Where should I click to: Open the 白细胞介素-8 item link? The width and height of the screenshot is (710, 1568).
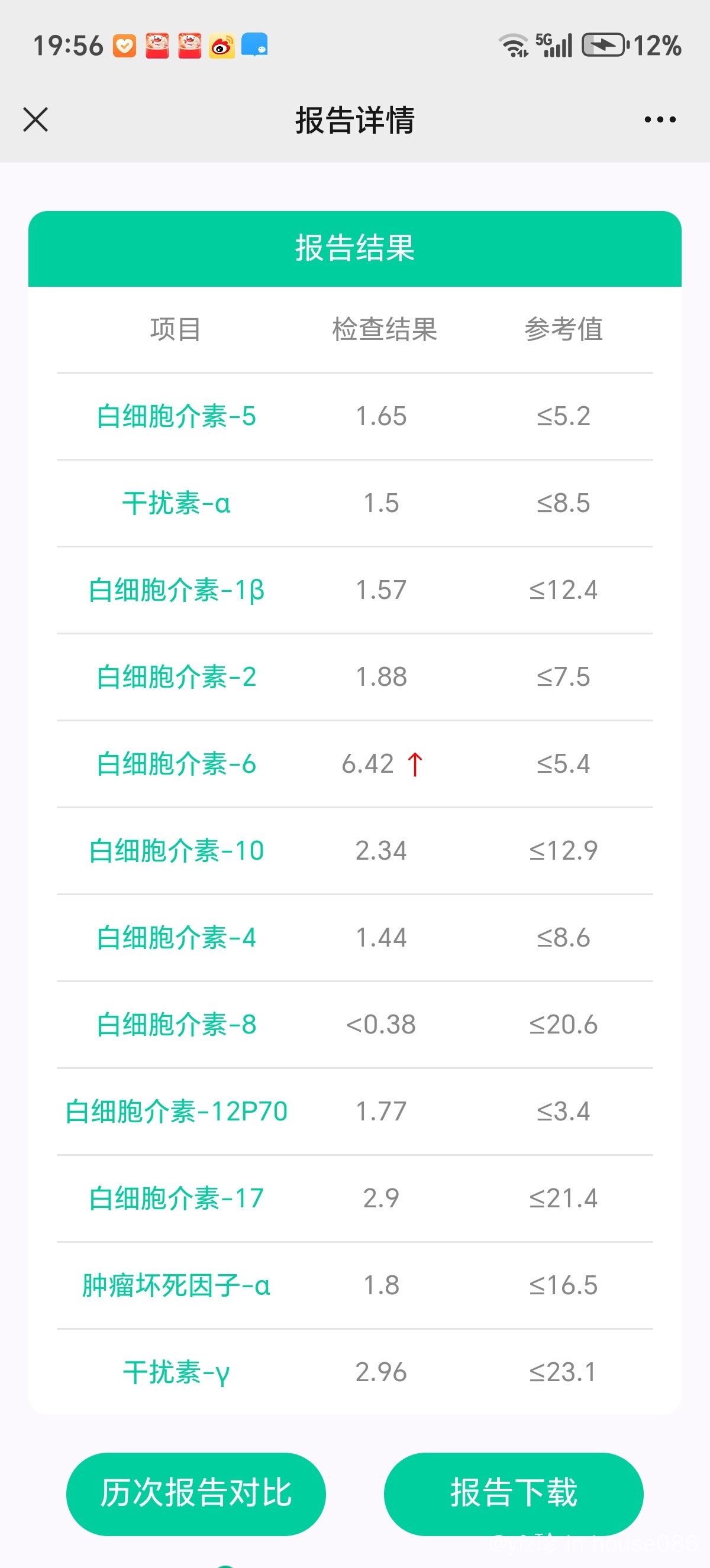176,1025
